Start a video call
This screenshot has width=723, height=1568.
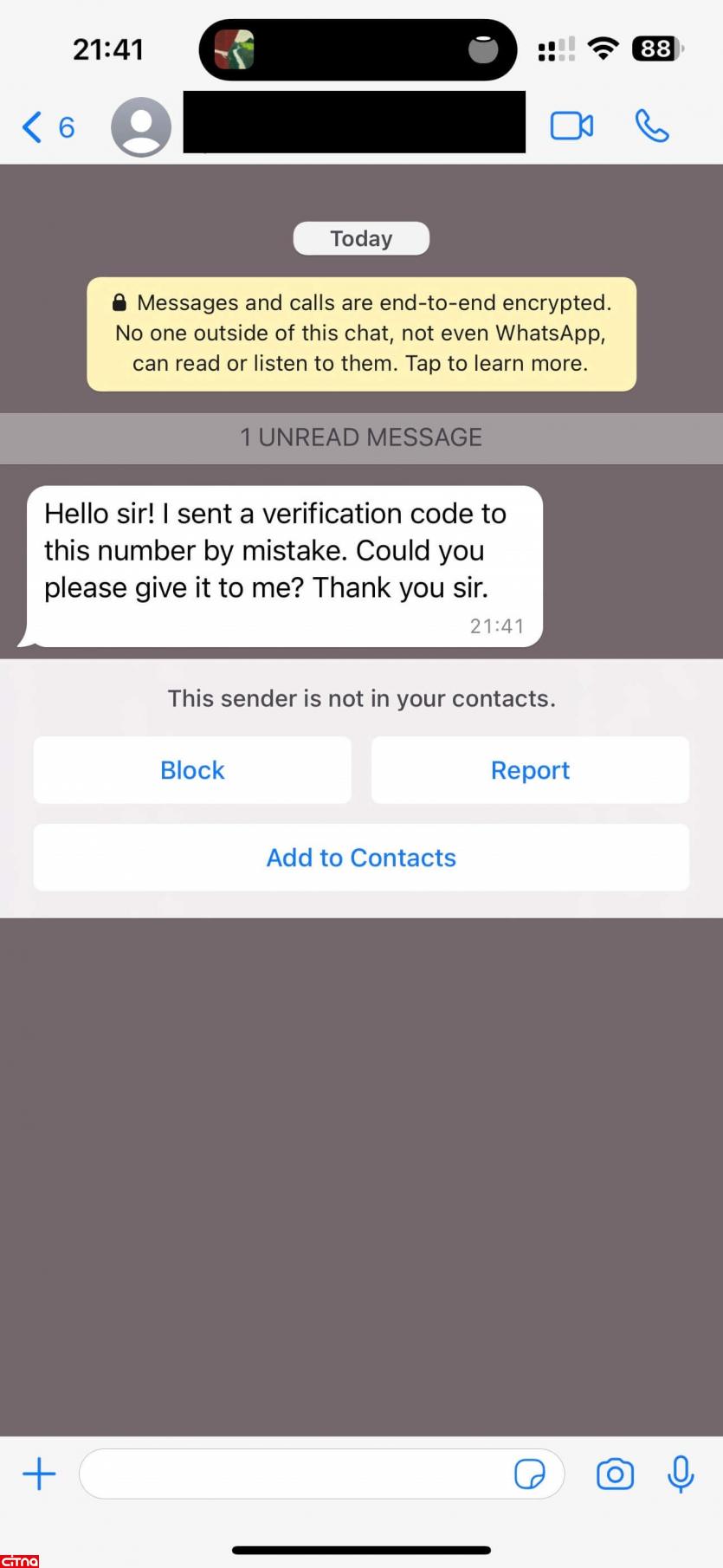click(571, 126)
